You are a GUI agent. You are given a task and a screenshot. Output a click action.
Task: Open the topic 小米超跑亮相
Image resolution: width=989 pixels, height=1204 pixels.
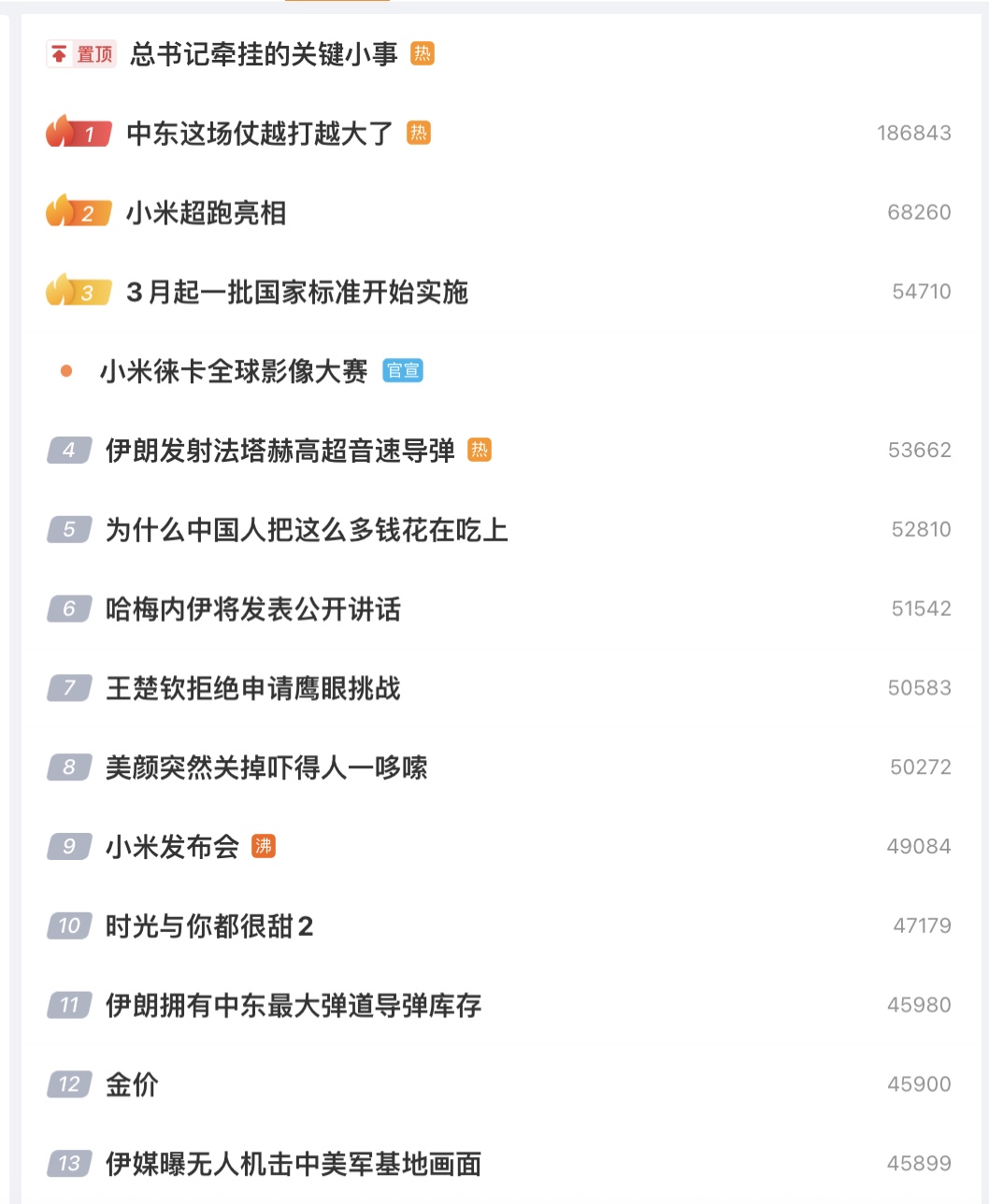click(207, 213)
